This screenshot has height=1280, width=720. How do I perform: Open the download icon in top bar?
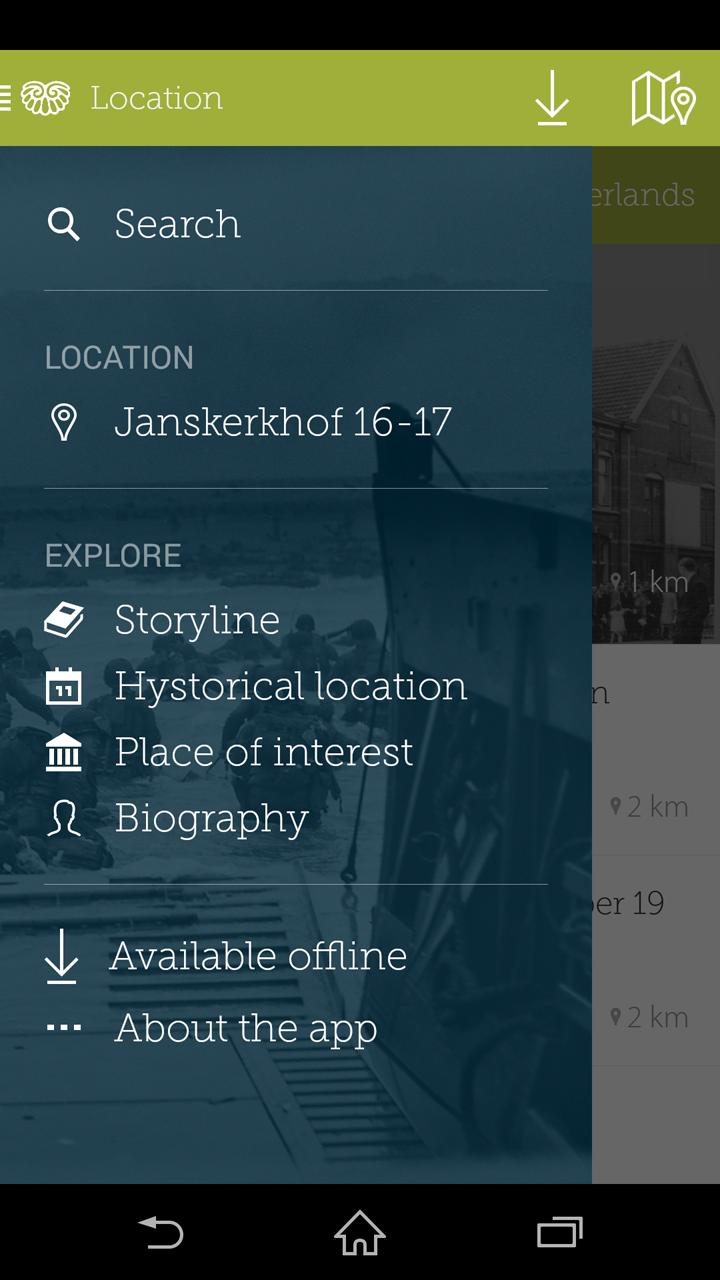[x=551, y=98]
